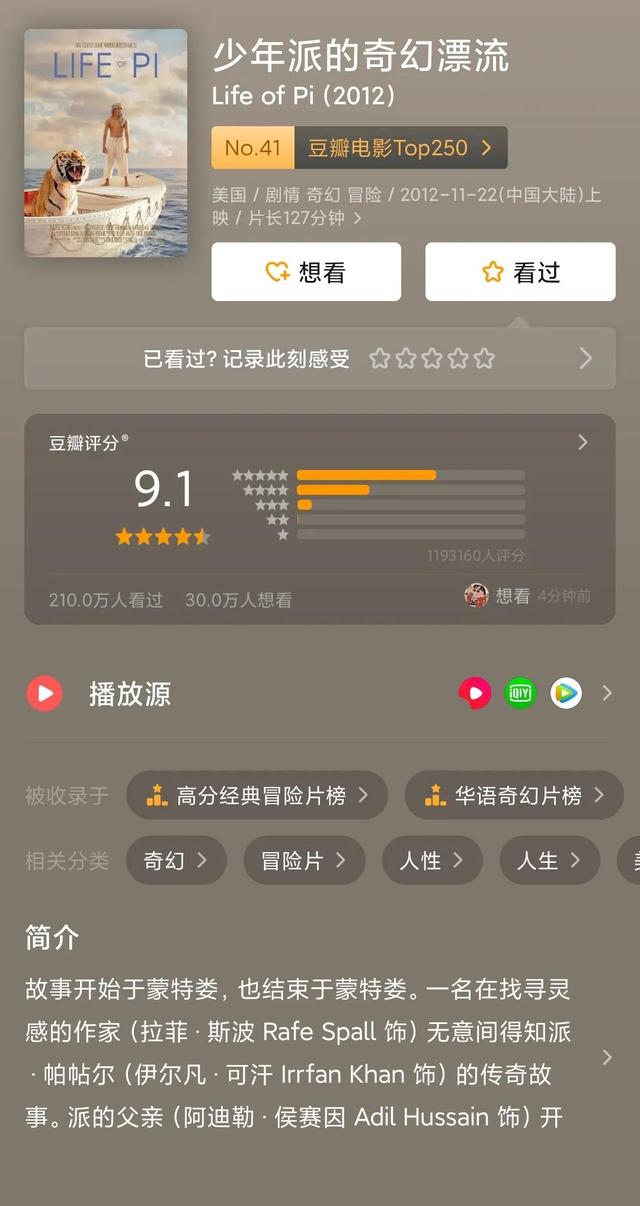This screenshot has height=1206, width=640.
Task: Mark the movie as 看过
Action: pyautogui.click(x=520, y=272)
